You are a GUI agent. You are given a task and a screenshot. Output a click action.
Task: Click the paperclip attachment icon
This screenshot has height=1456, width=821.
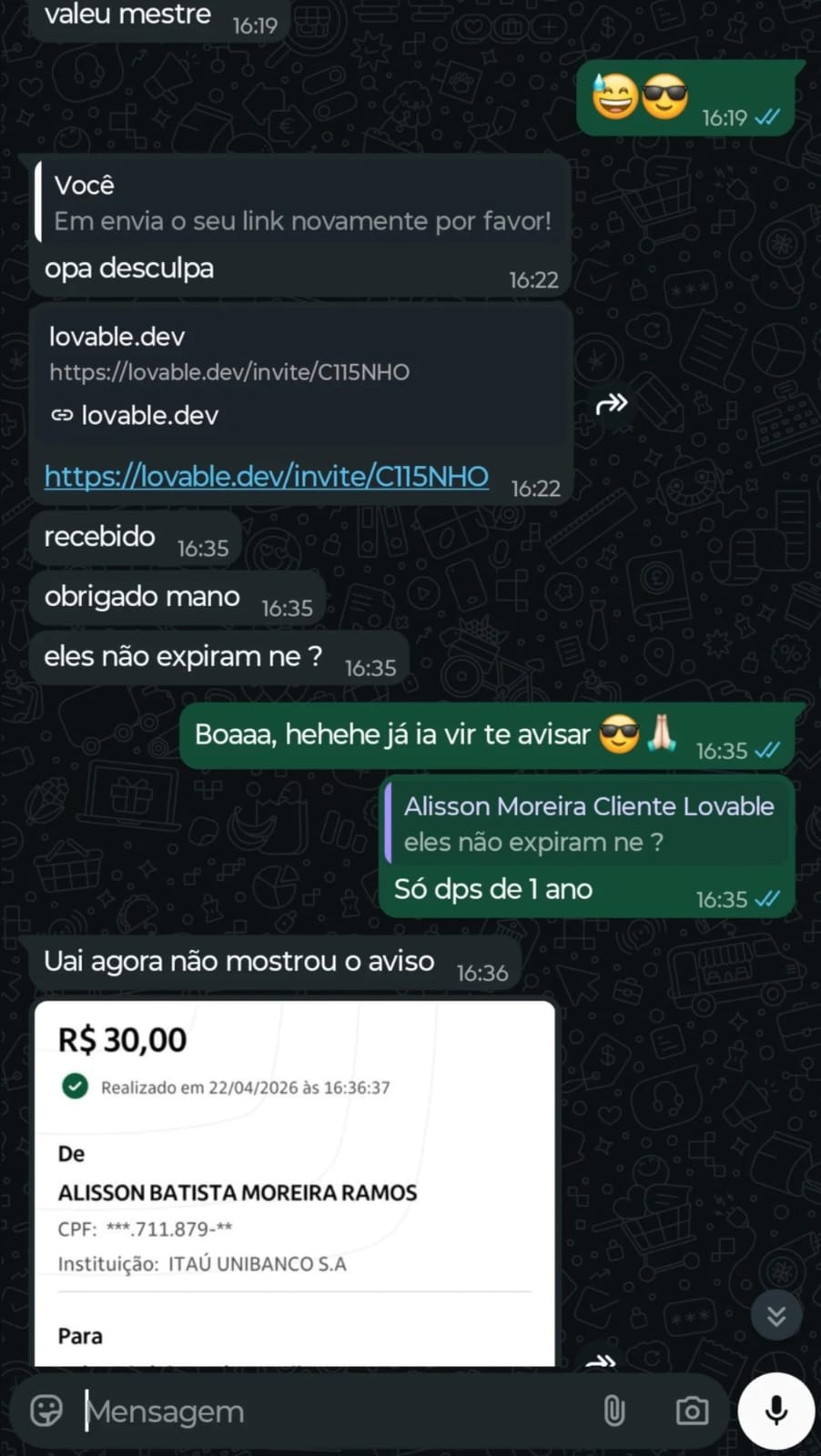coord(616,1410)
